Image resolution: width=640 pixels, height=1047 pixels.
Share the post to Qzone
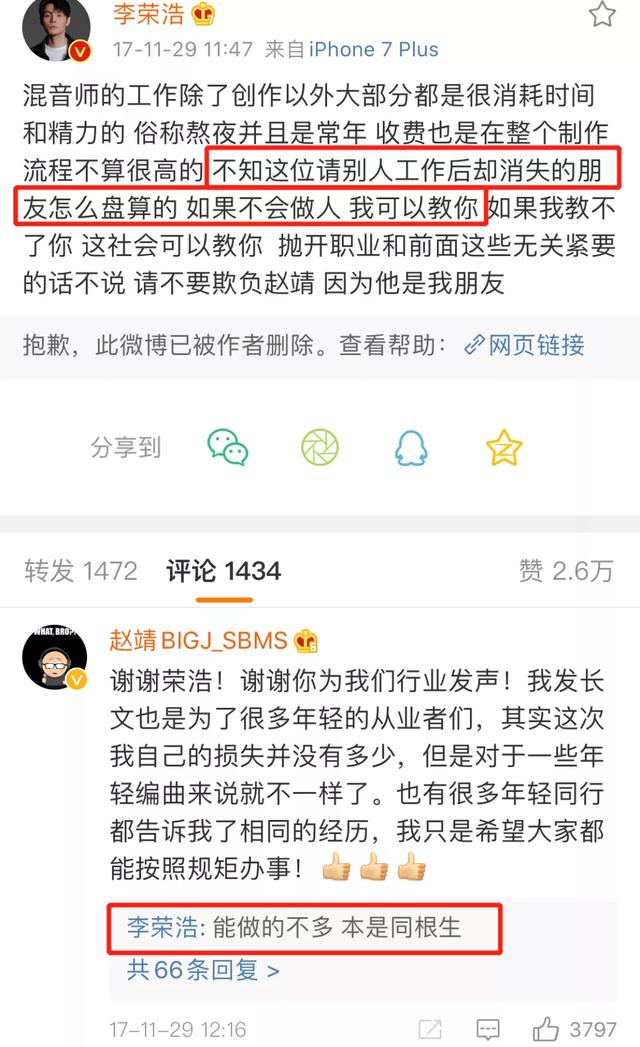tap(504, 447)
